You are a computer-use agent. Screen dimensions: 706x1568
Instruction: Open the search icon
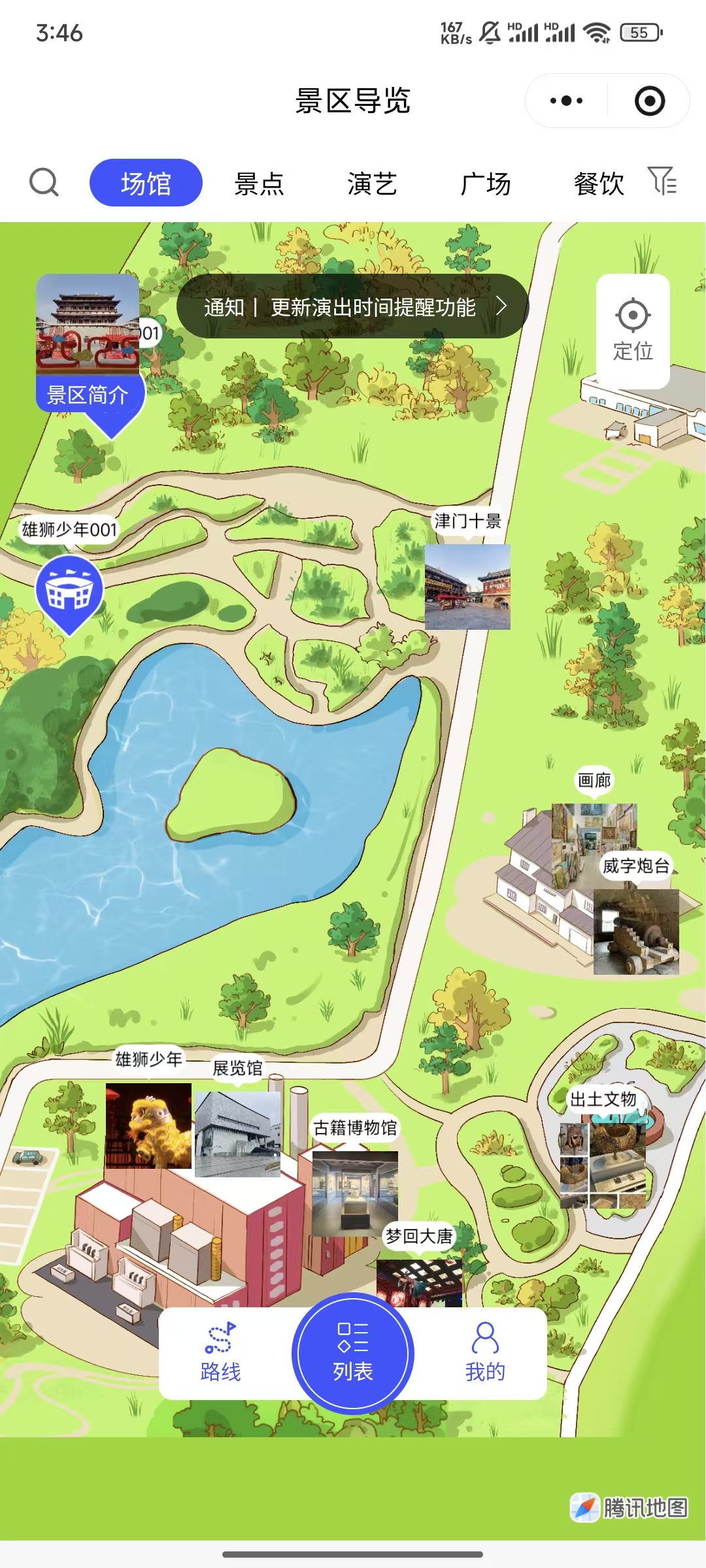pyautogui.click(x=44, y=182)
